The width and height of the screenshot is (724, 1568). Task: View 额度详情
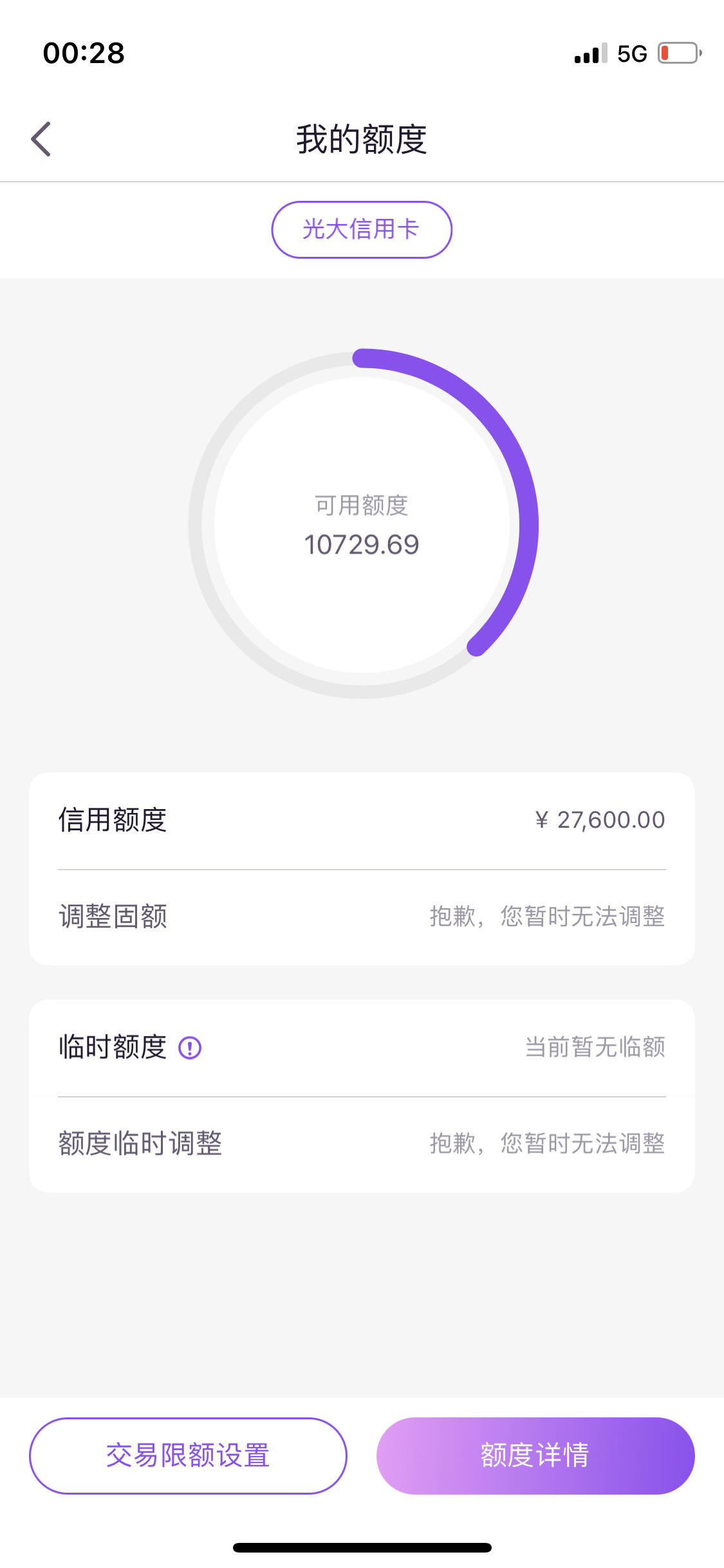(535, 1455)
